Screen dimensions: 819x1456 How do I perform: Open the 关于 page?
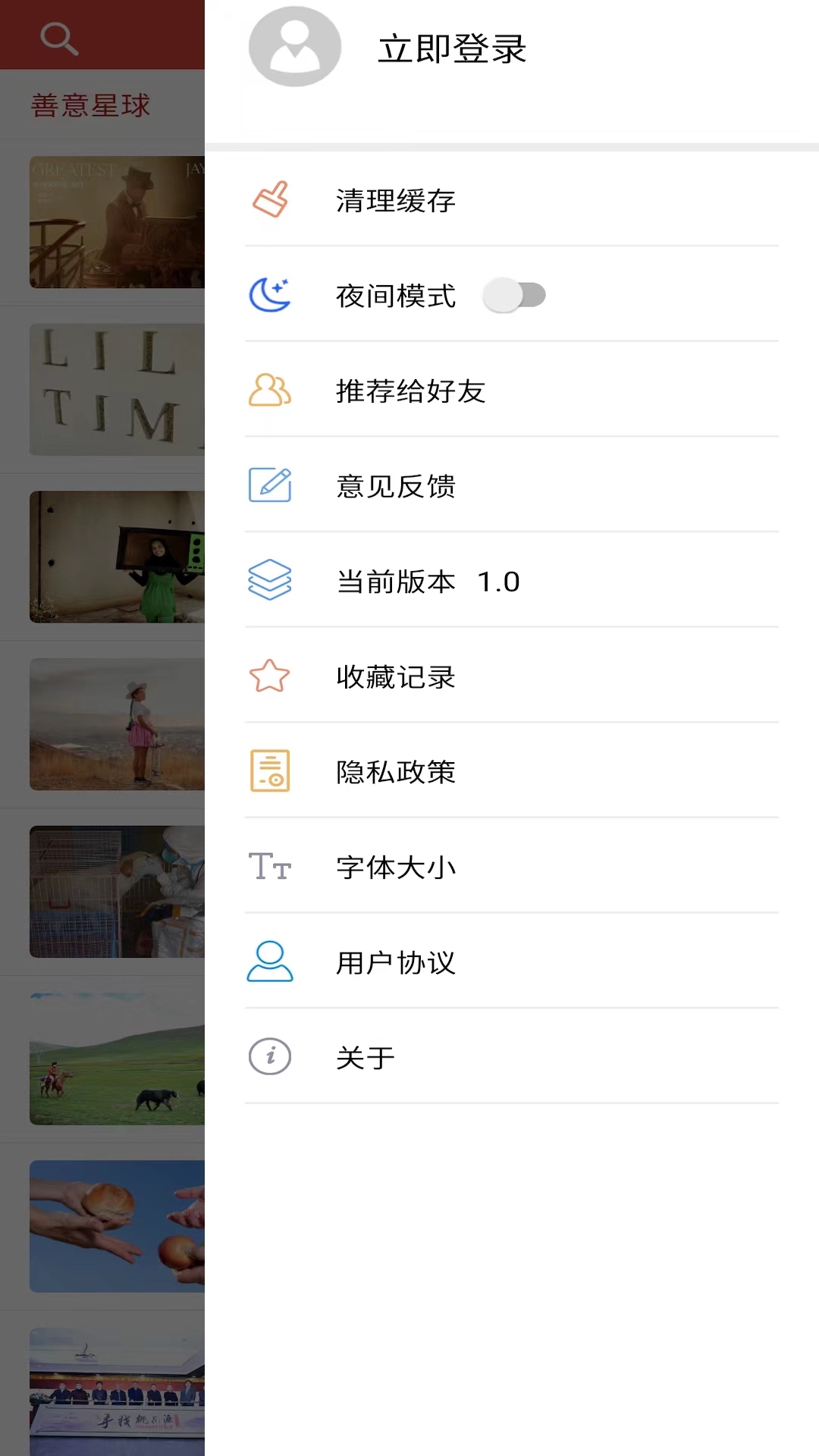(366, 1058)
